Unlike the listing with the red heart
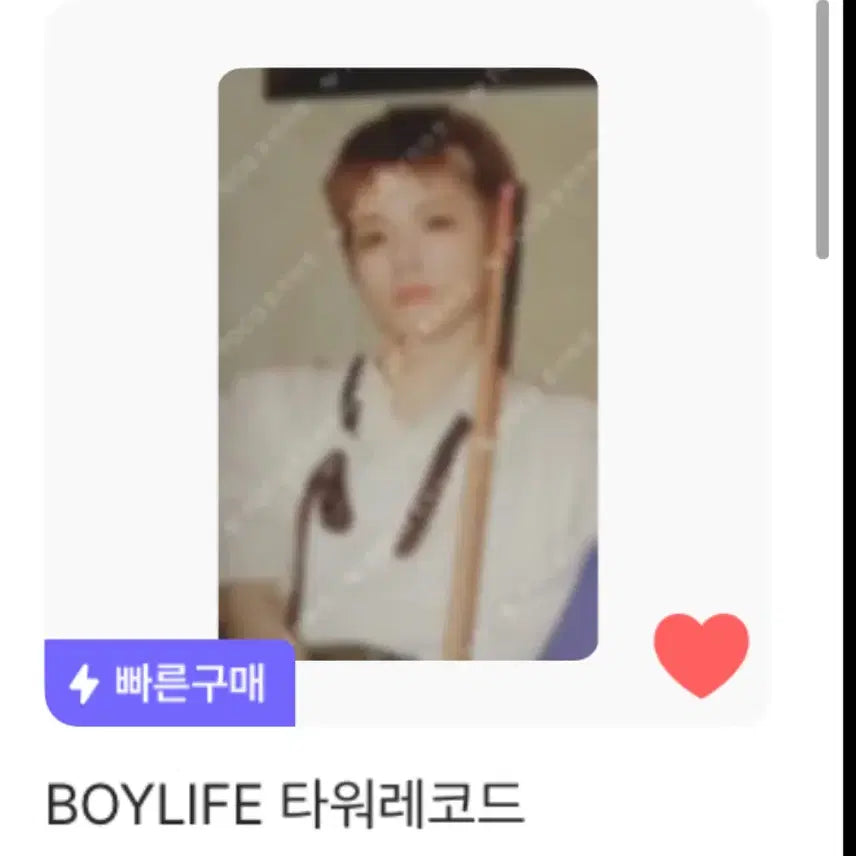 click(x=701, y=654)
